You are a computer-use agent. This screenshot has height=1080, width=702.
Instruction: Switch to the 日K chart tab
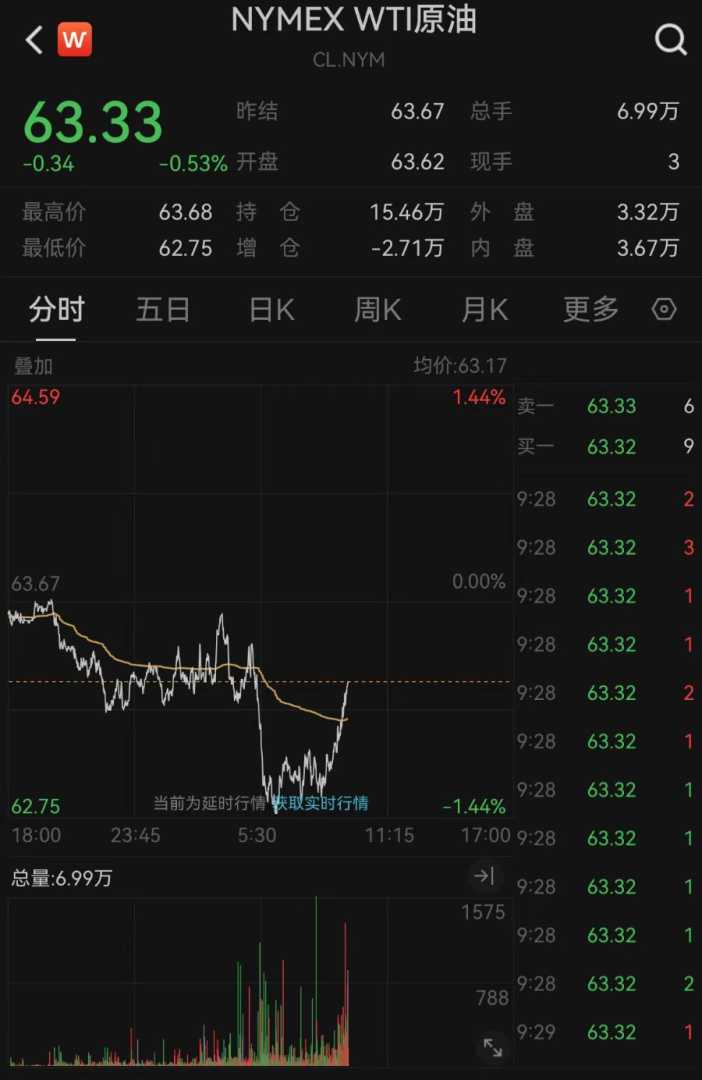(x=271, y=310)
